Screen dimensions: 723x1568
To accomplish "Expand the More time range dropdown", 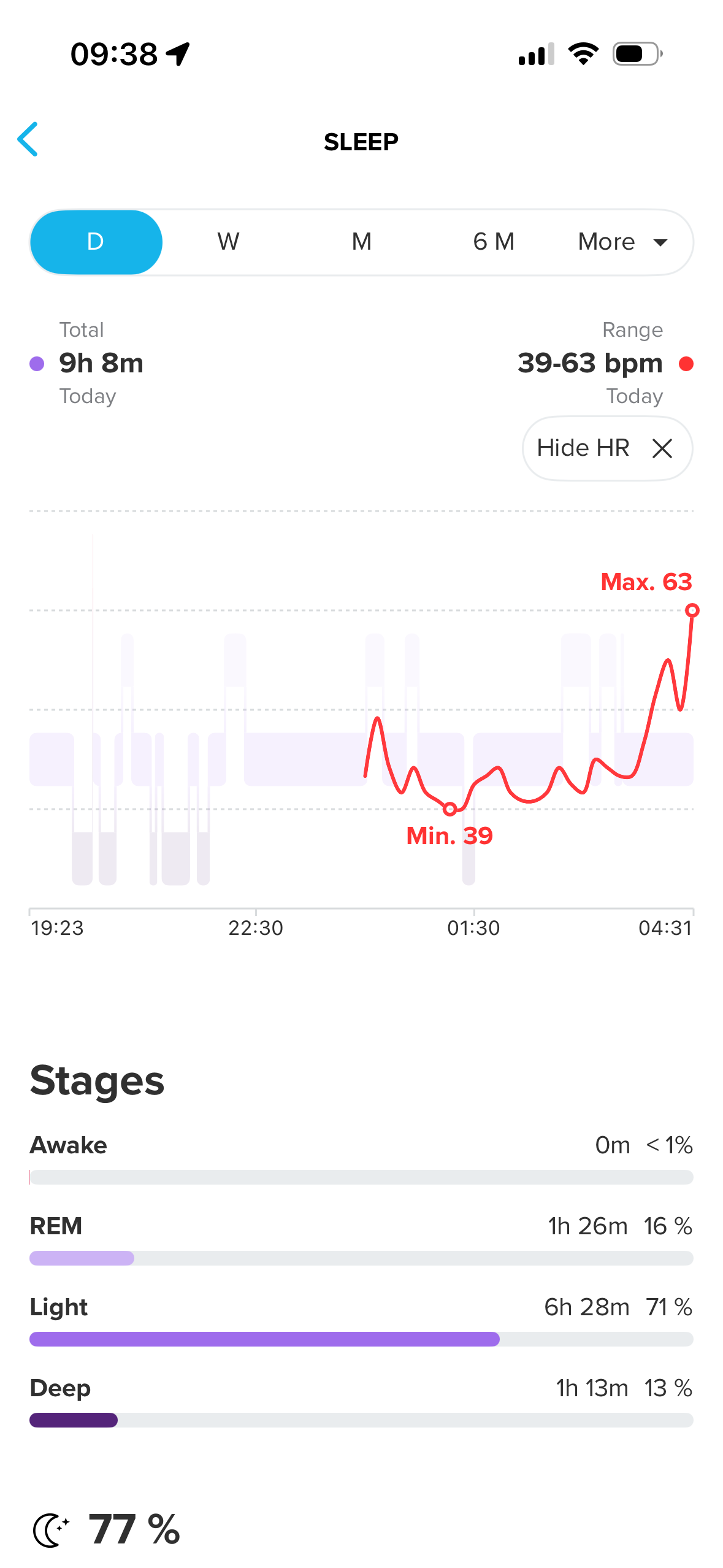I will pos(622,242).
